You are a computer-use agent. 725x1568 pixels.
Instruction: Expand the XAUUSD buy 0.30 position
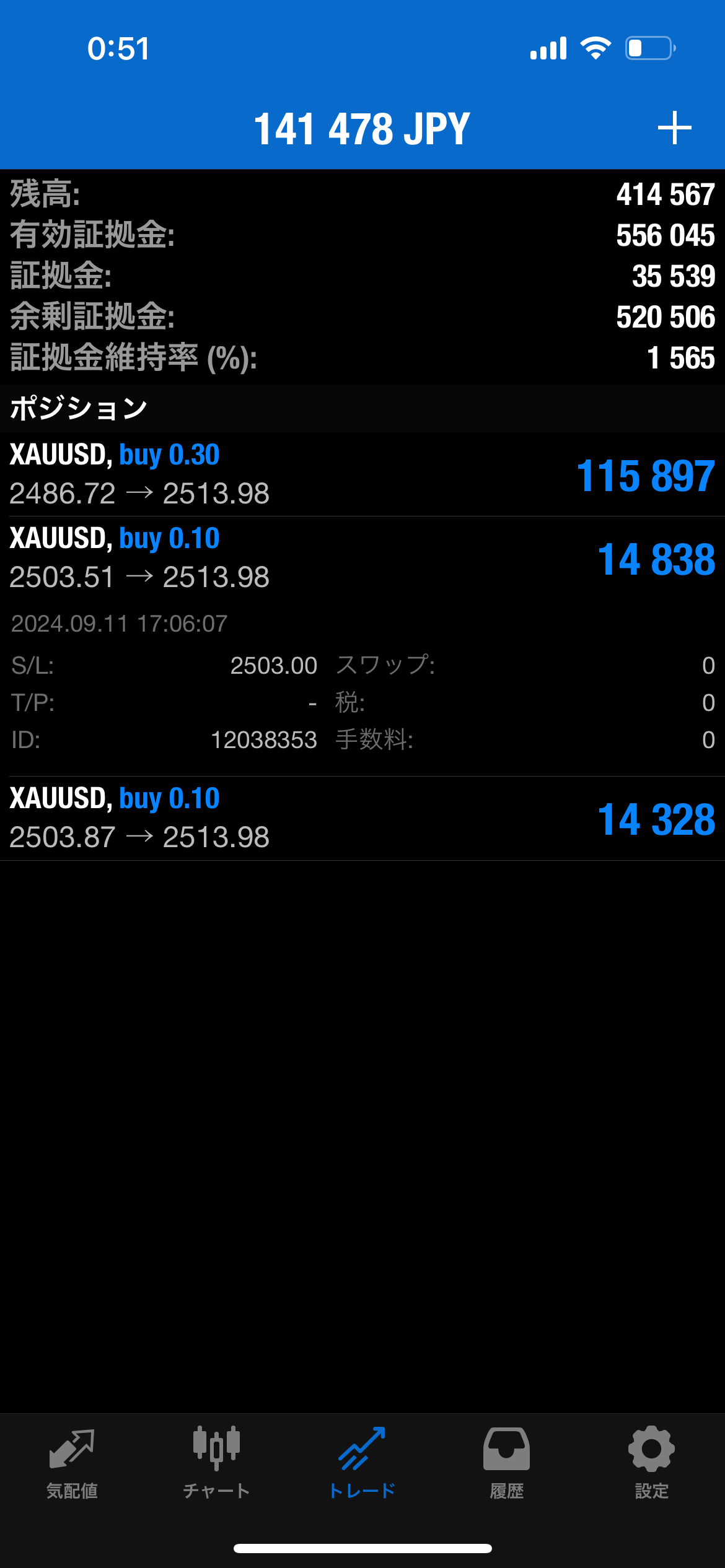pos(362,474)
